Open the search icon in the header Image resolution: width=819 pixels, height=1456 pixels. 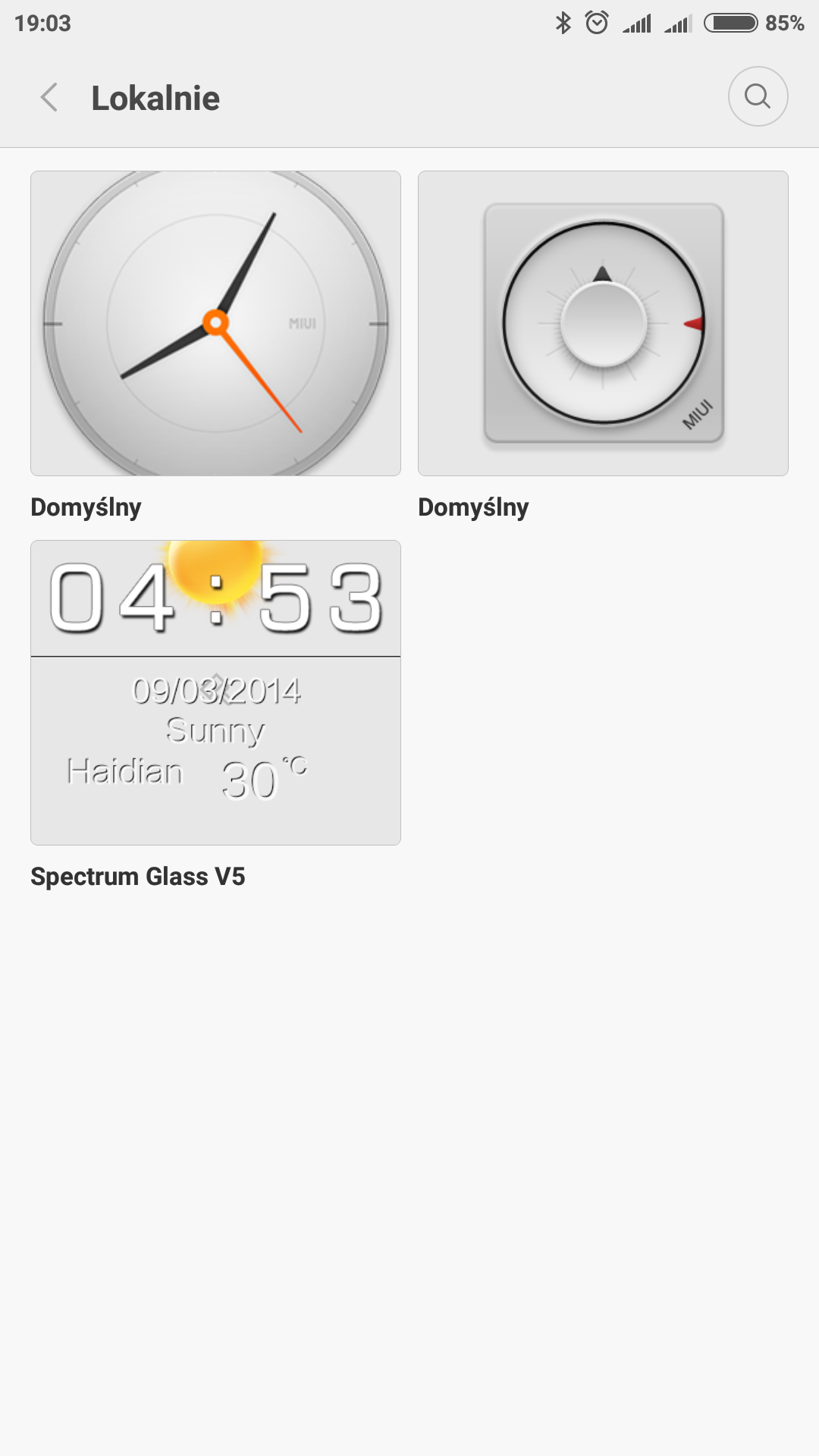click(x=758, y=96)
